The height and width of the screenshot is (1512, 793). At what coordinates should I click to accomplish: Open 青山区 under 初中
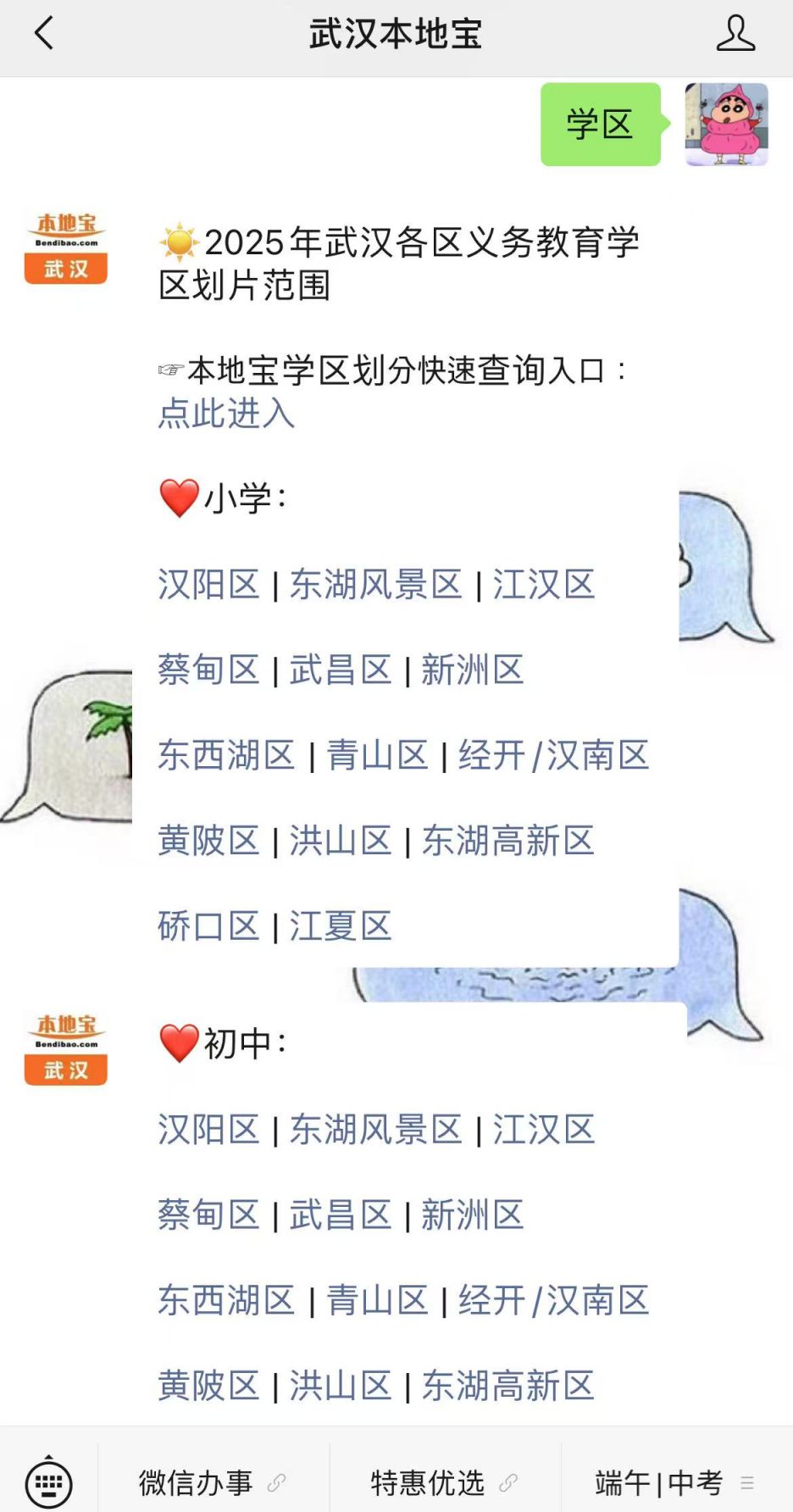click(x=378, y=1301)
